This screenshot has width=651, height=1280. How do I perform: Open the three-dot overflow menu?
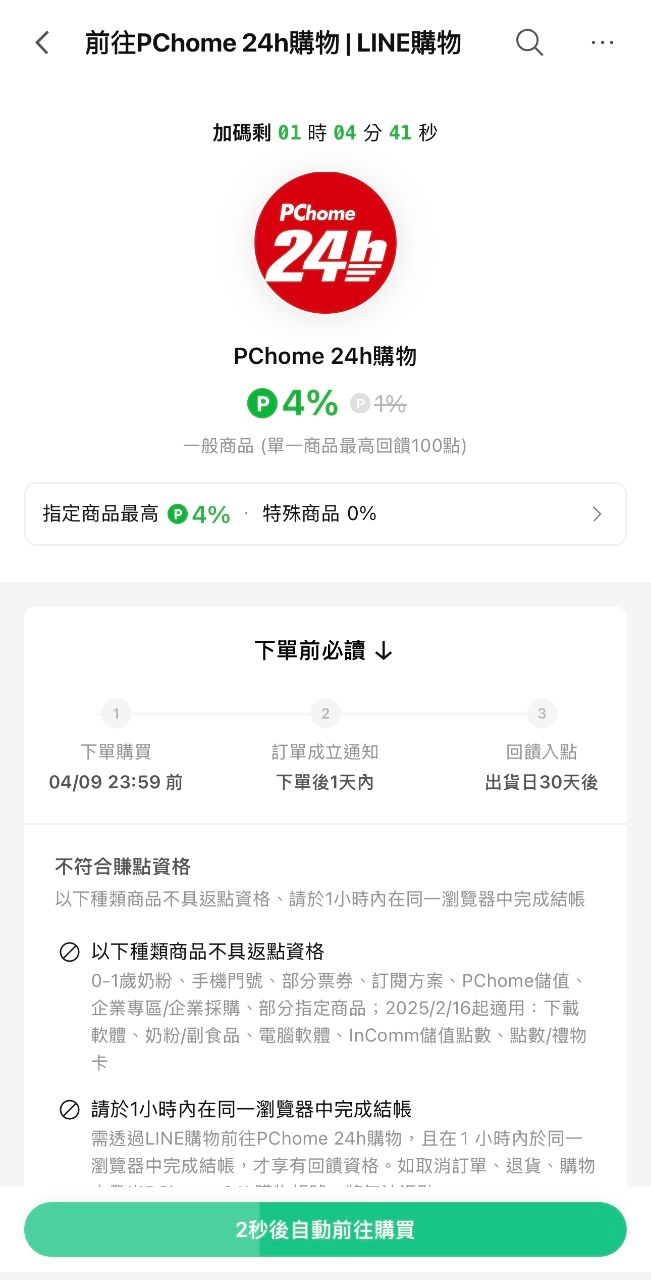coord(602,42)
